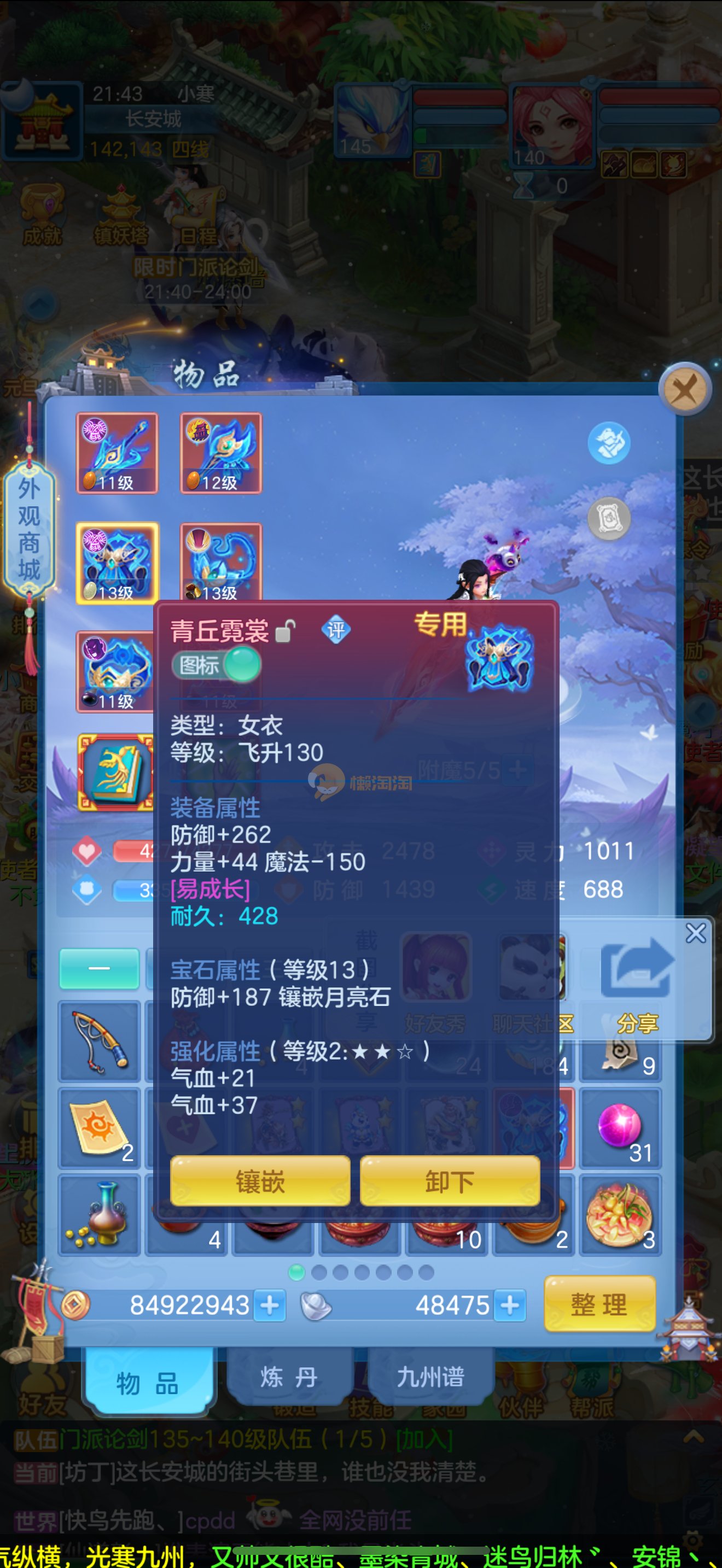722x1568 pixels.
Task: Open the pink orb item stack of 31
Action: pos(620,1128)
